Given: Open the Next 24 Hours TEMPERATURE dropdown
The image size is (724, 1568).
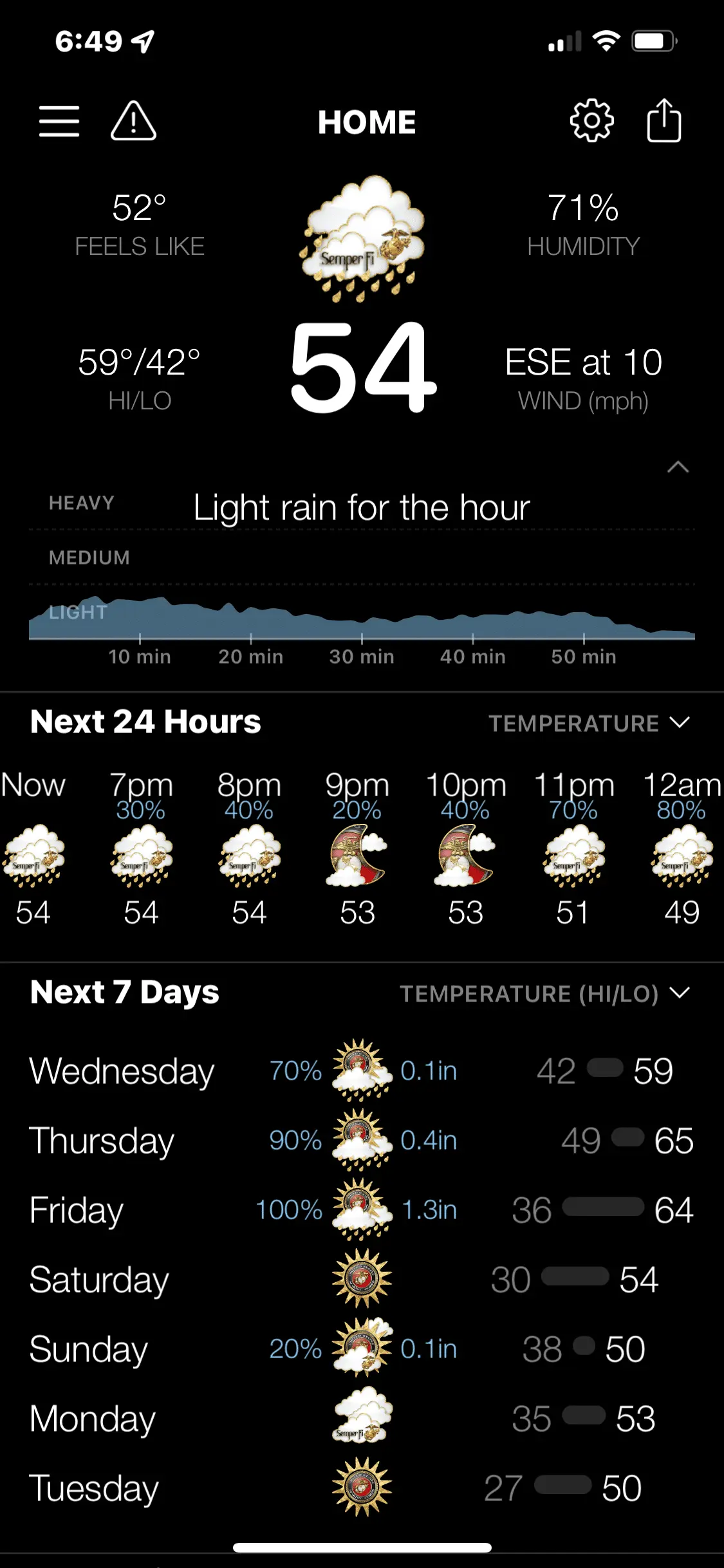Looking at the screenshot, I should tap(588, 723).
